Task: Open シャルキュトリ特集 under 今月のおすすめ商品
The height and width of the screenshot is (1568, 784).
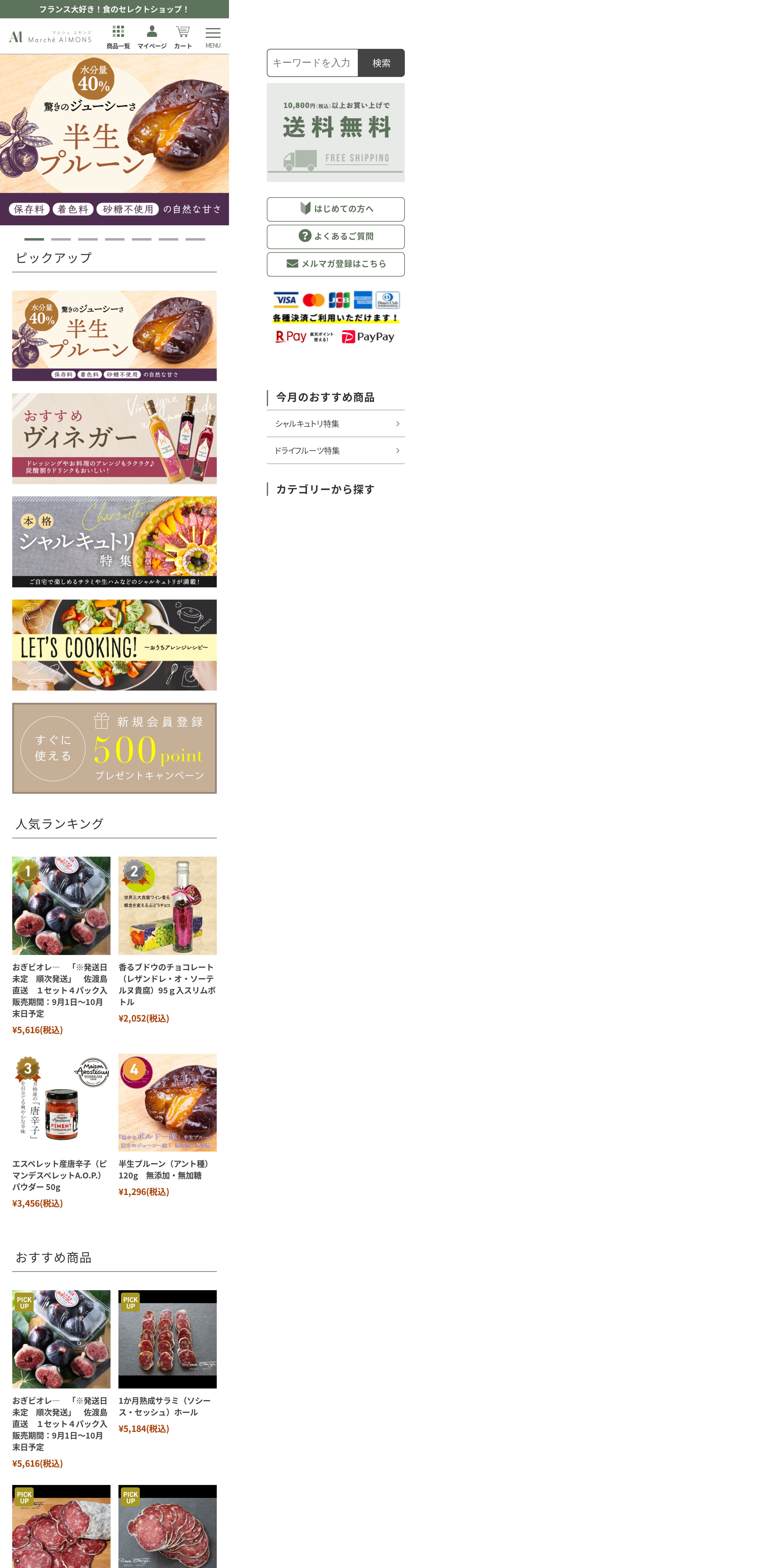Action: click(x=335, y=424)
